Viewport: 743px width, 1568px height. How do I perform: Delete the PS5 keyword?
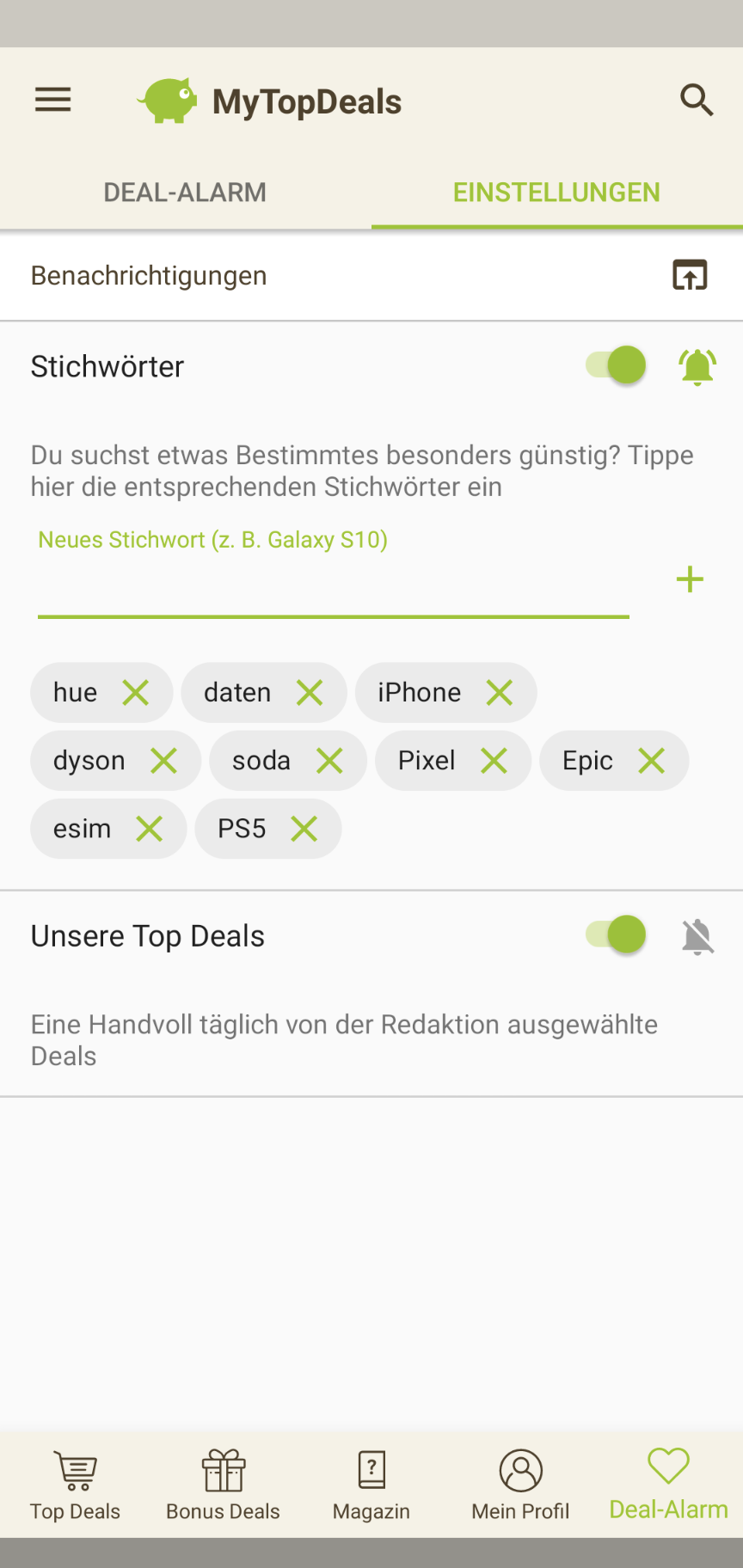[304, 829]
